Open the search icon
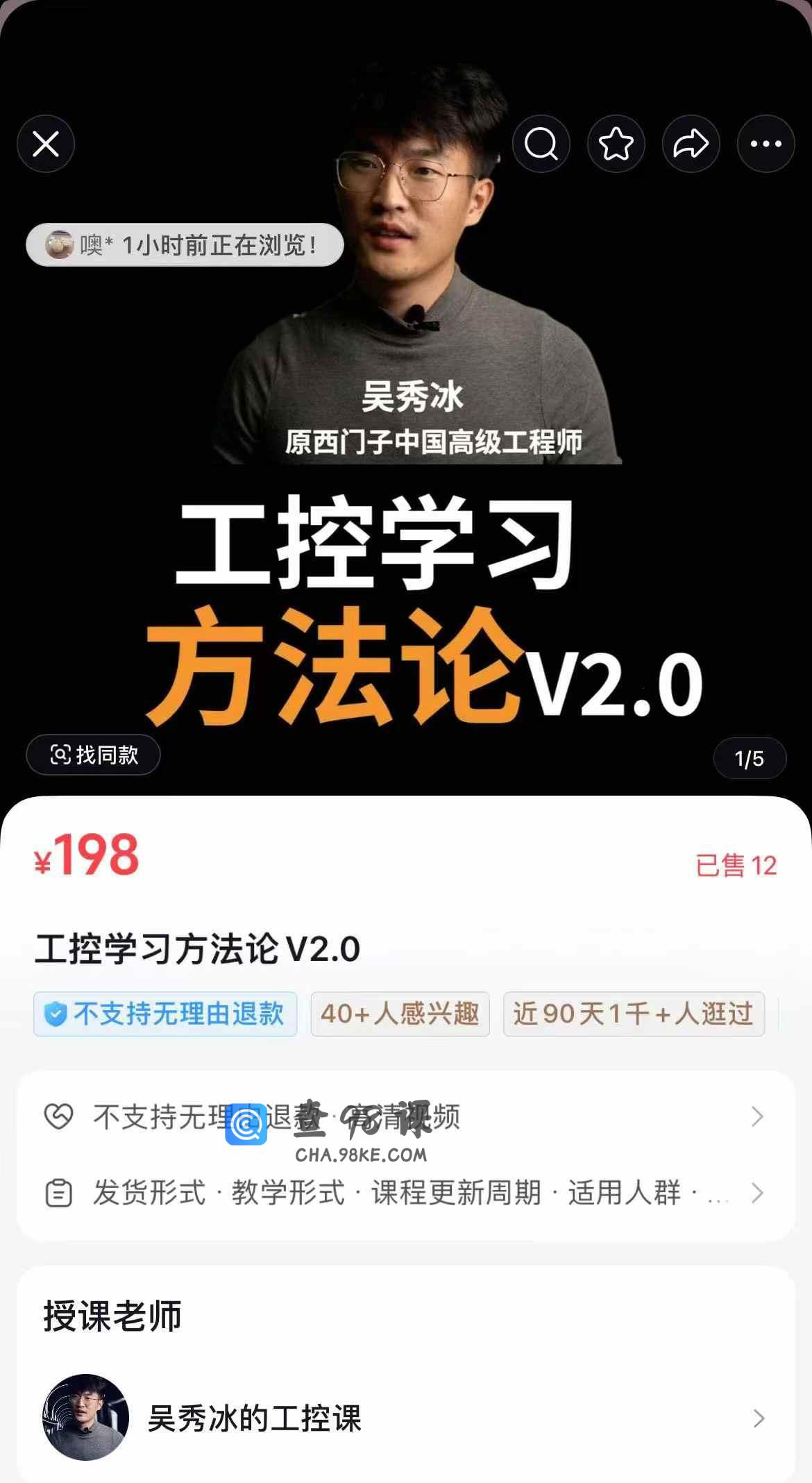Image resolution: width=812 pixels, height=1483 pixels. [541, 144]
